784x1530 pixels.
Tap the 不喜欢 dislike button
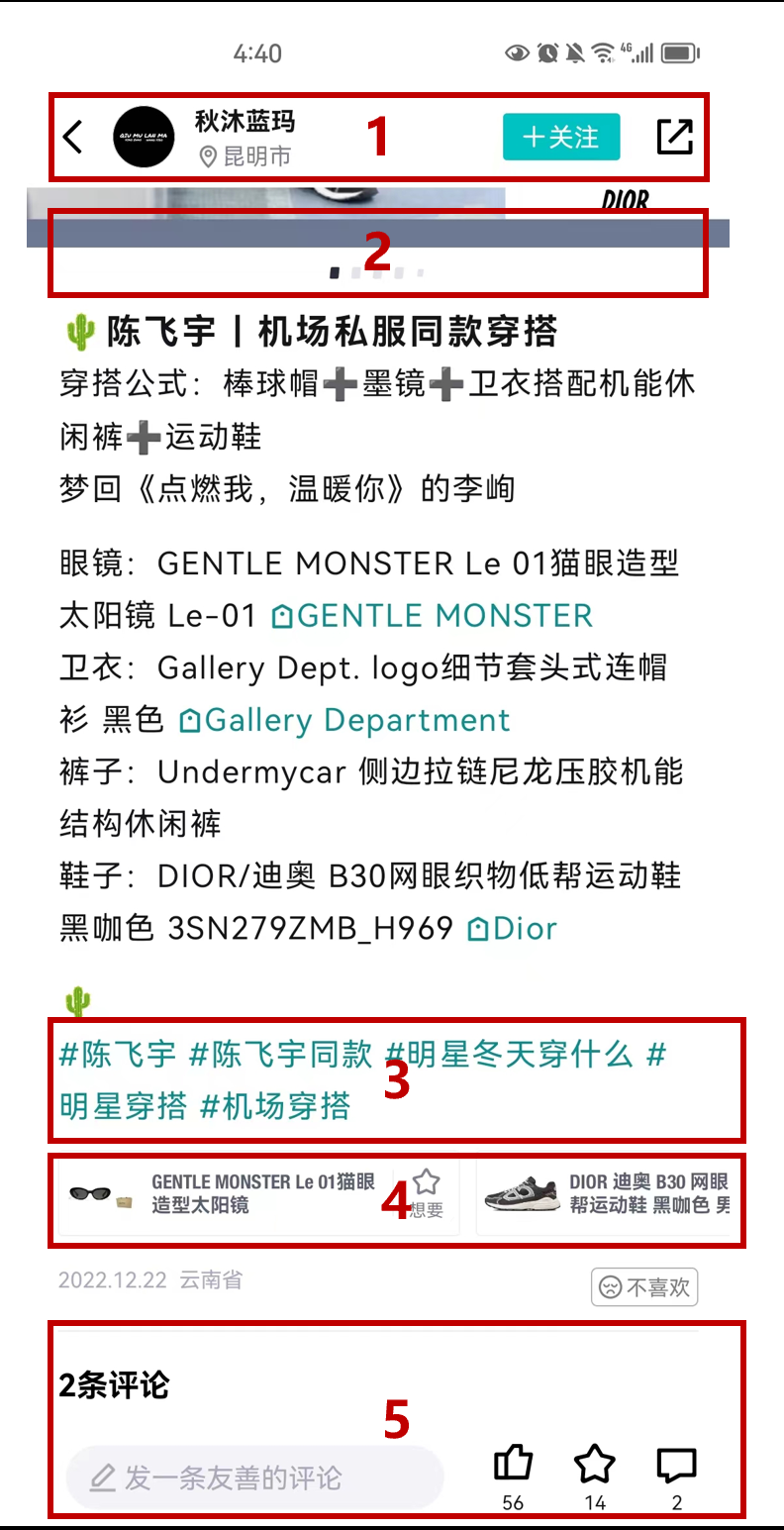tap(644, 1287)
